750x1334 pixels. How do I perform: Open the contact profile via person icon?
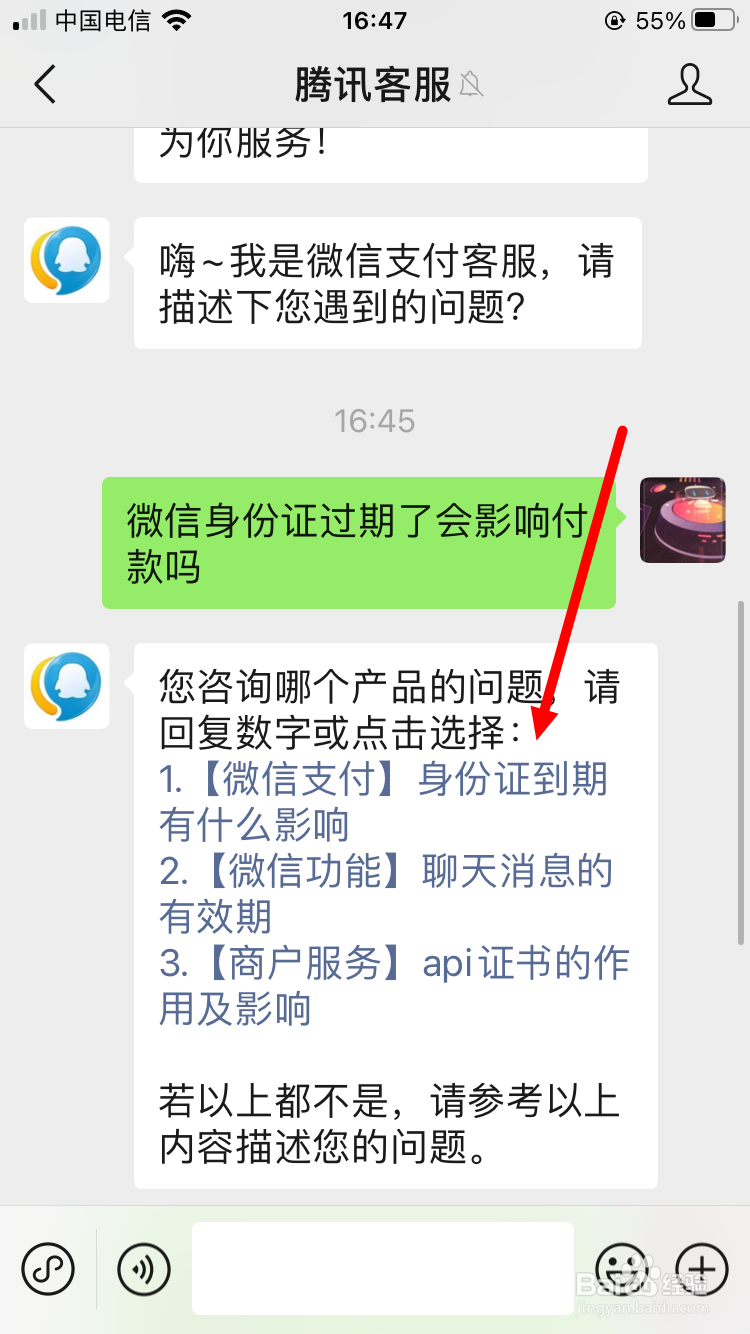[x=688, y=85]
